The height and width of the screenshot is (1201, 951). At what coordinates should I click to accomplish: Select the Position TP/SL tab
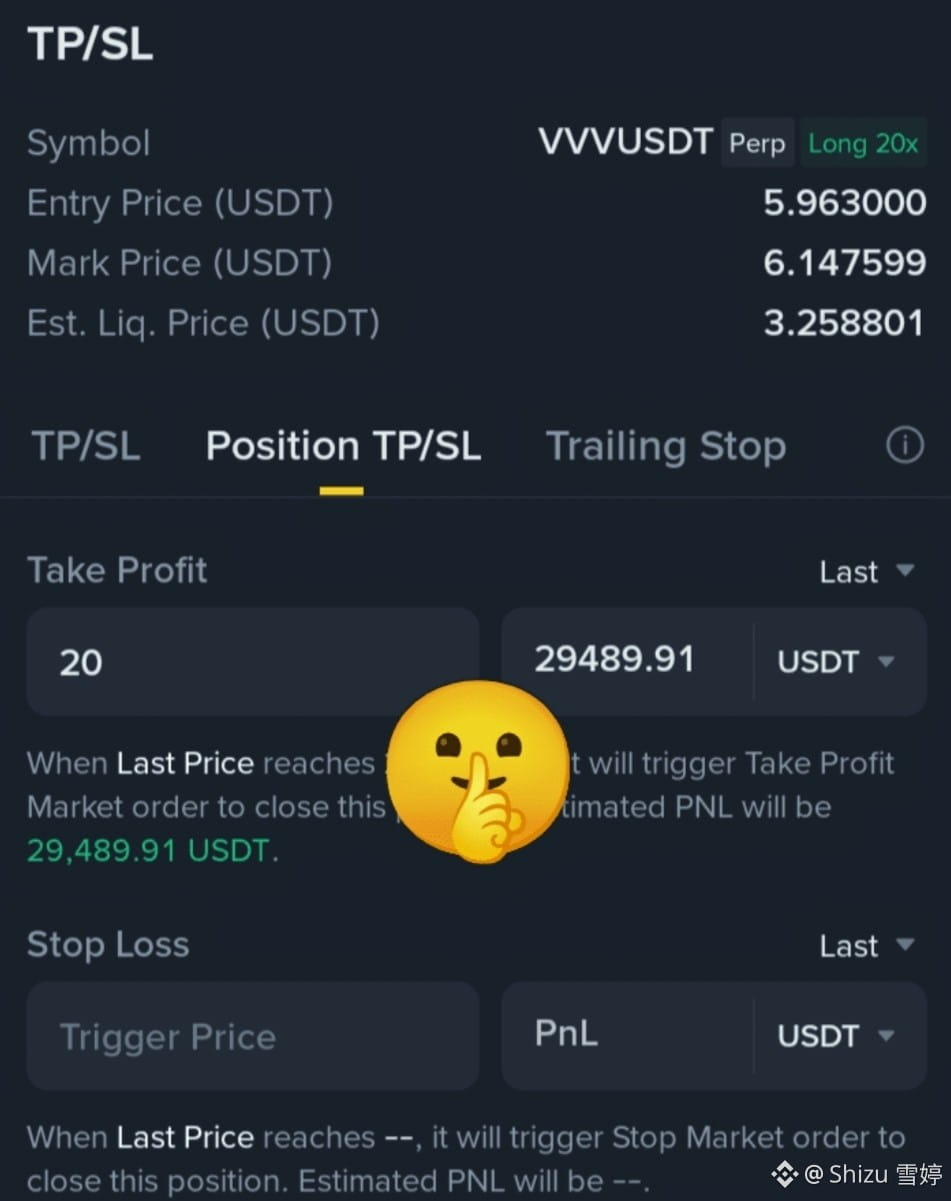pyautogui.click(x=343, y=446)
